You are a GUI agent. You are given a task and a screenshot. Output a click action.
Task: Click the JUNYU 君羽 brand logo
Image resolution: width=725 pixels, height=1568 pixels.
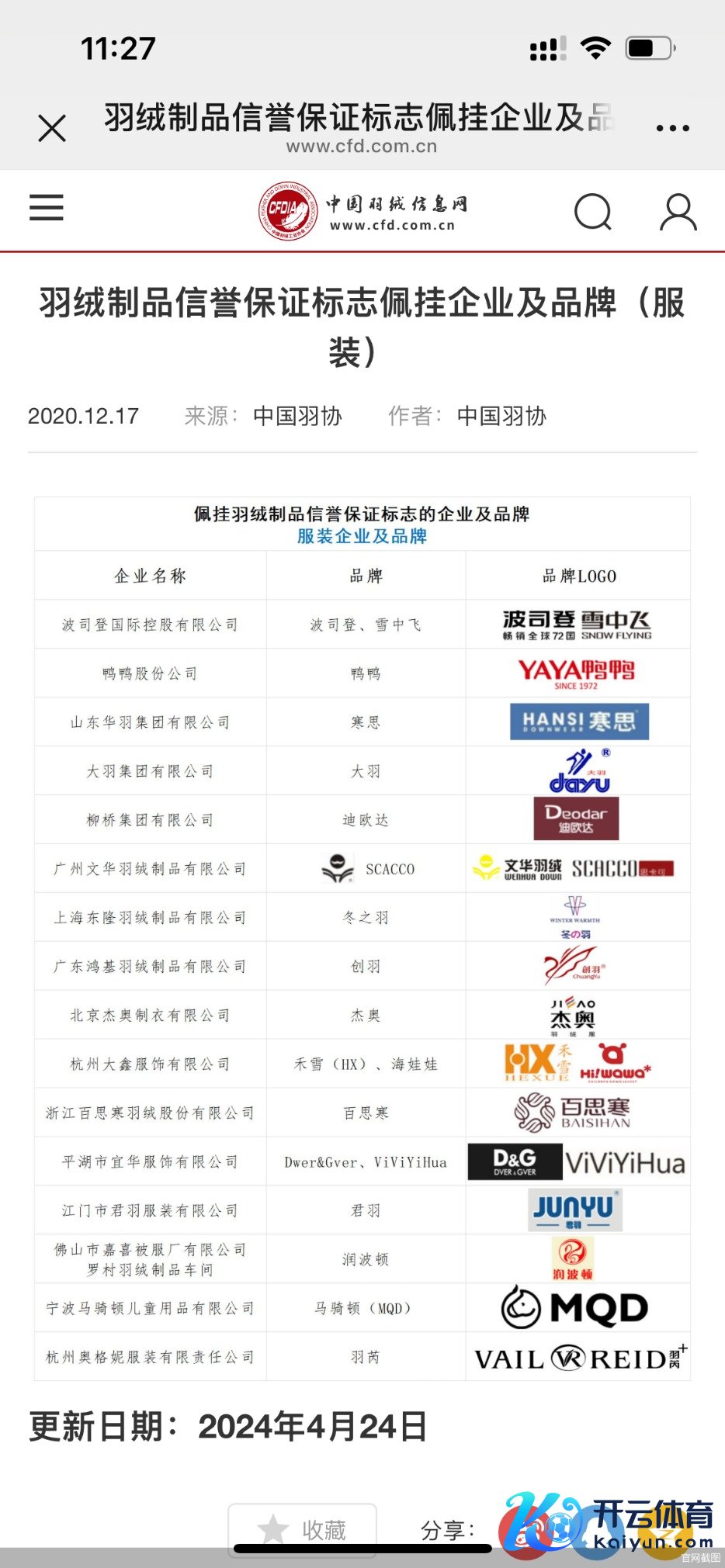pyautogui.click(x=575, y=1210)
